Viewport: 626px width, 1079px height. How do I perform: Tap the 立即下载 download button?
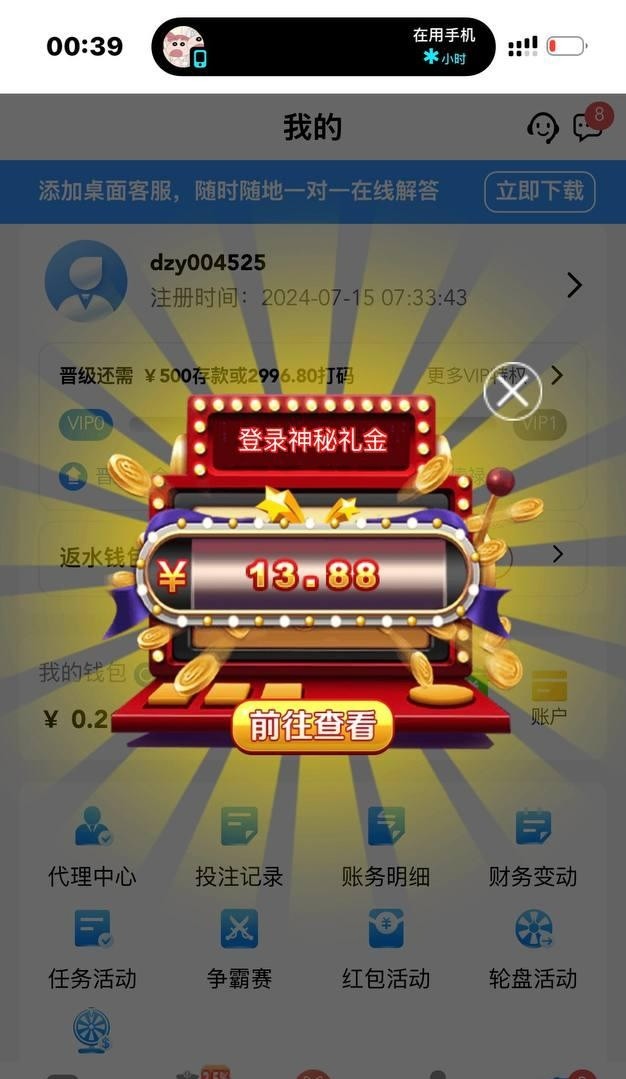(x=540, y=191)
